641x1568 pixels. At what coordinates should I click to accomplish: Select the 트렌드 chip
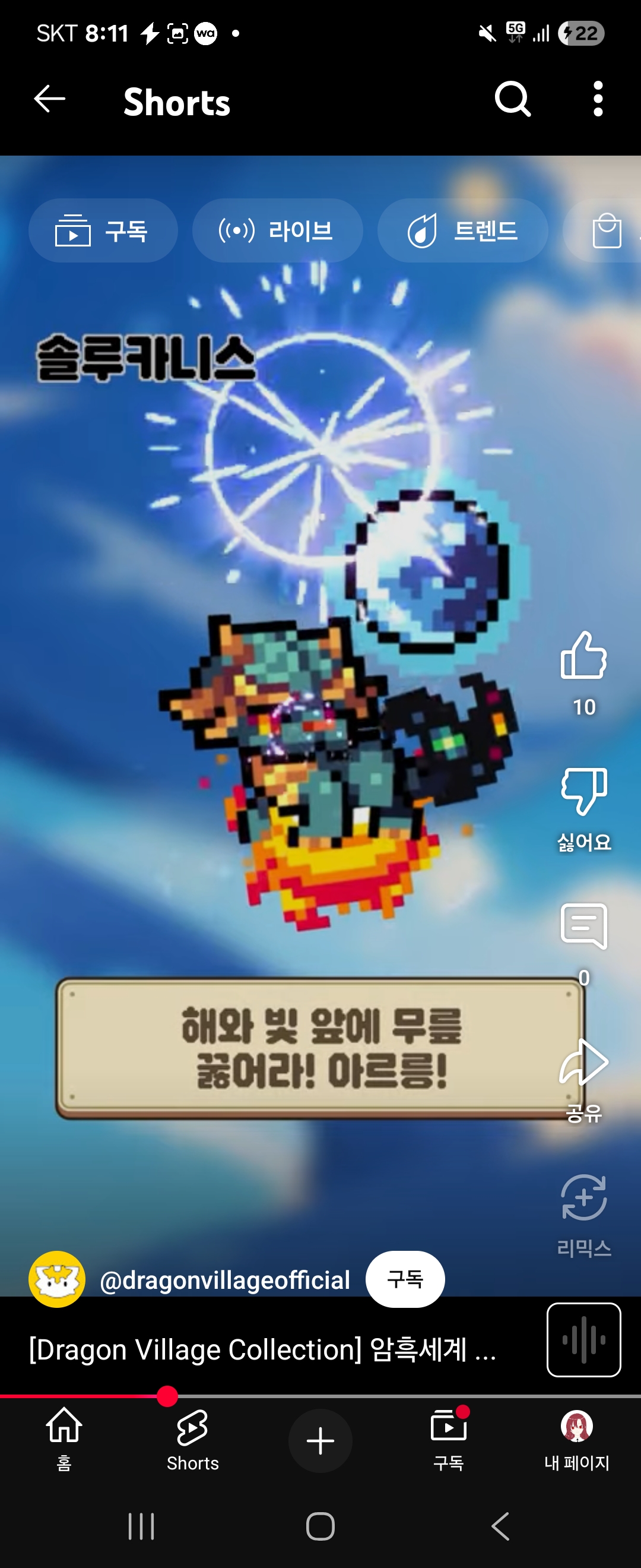pyautogui.click(x=462, y=230)
